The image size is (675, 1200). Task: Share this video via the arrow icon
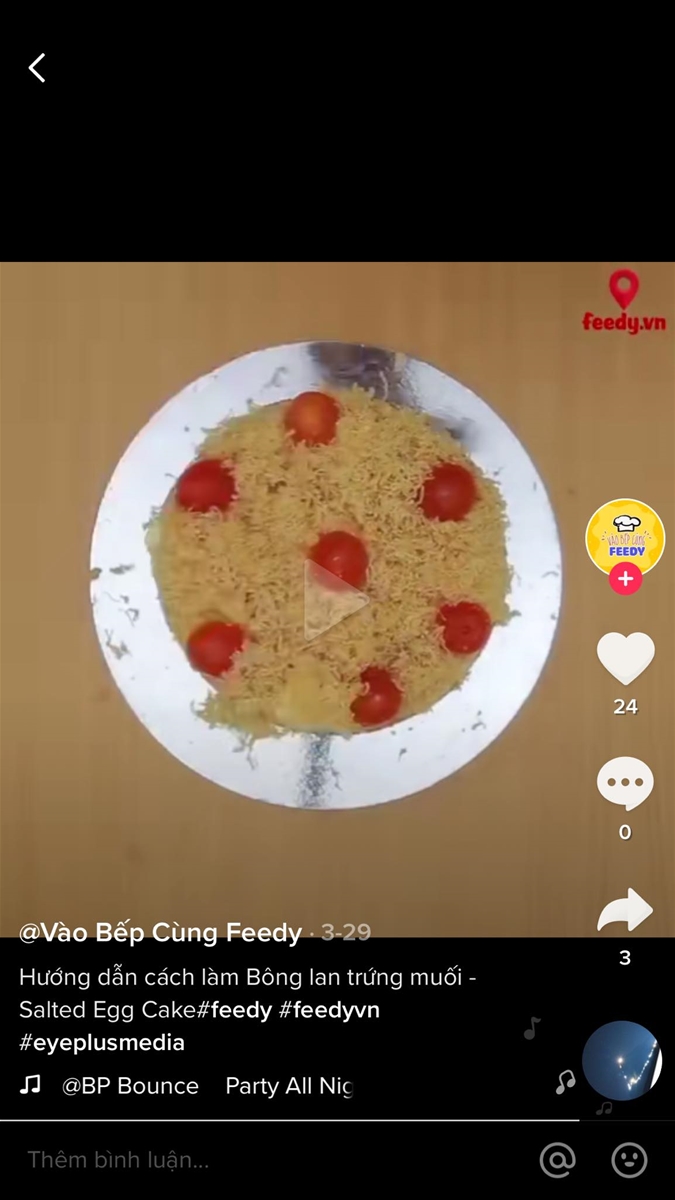click(x=625, y=910)
